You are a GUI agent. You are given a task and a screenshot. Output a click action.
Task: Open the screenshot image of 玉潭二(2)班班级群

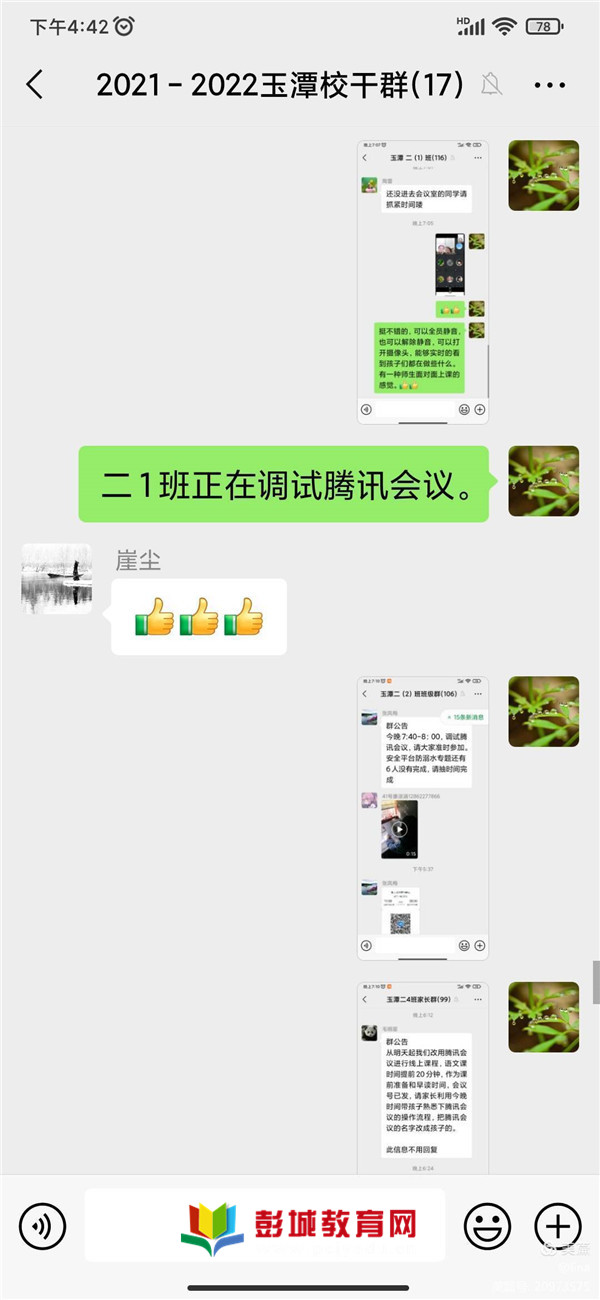point(423,817)
